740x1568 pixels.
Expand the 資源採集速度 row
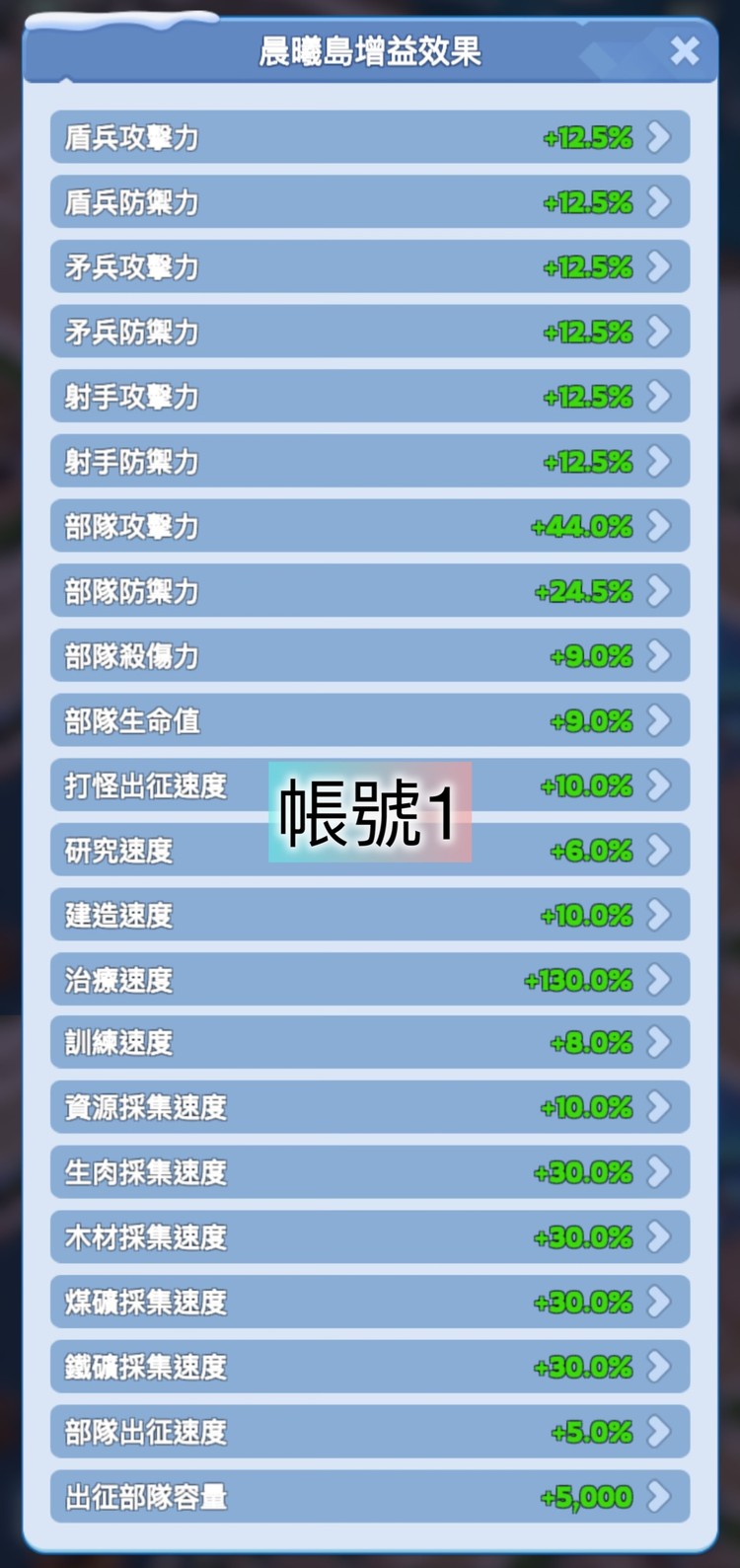click(659, 1107)
